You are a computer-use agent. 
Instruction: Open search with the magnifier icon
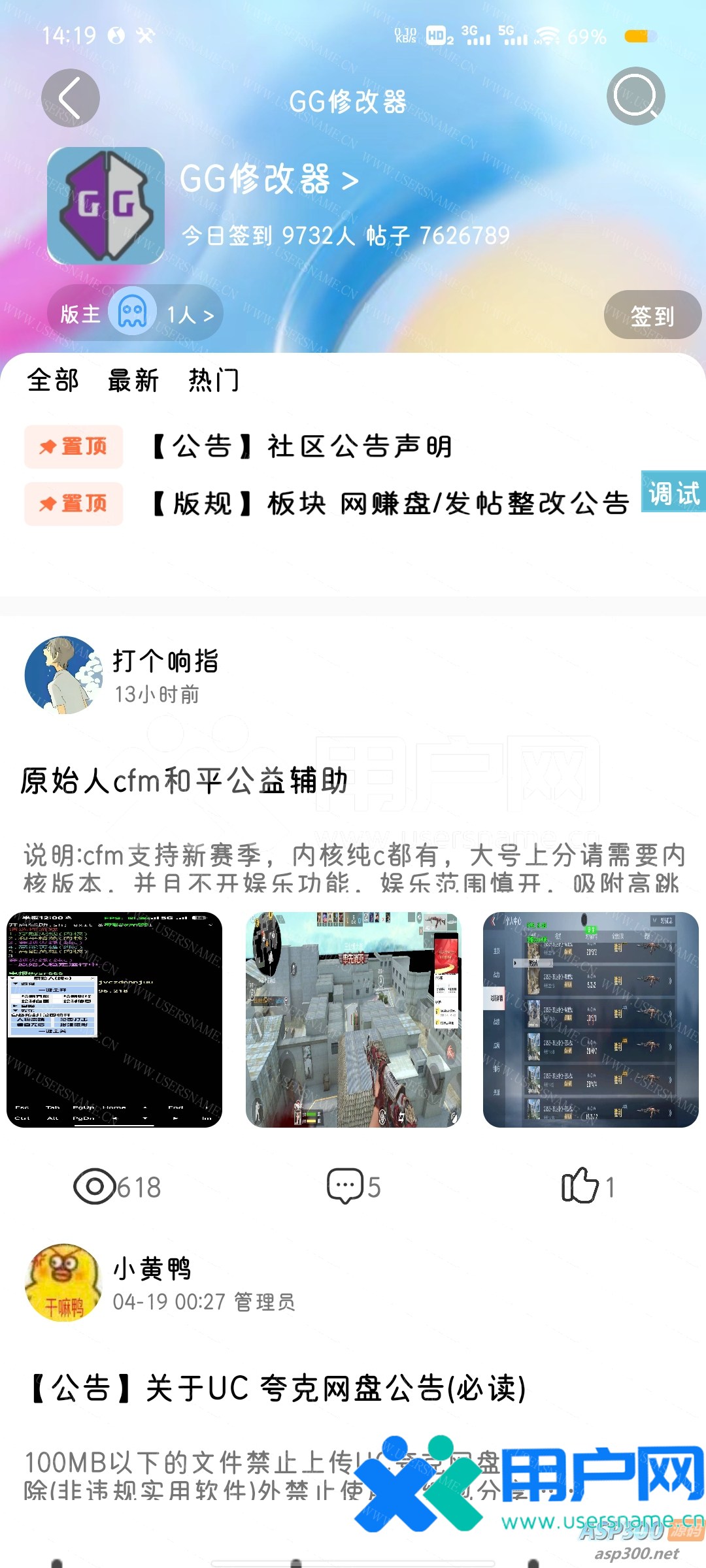tap(635, 97)
